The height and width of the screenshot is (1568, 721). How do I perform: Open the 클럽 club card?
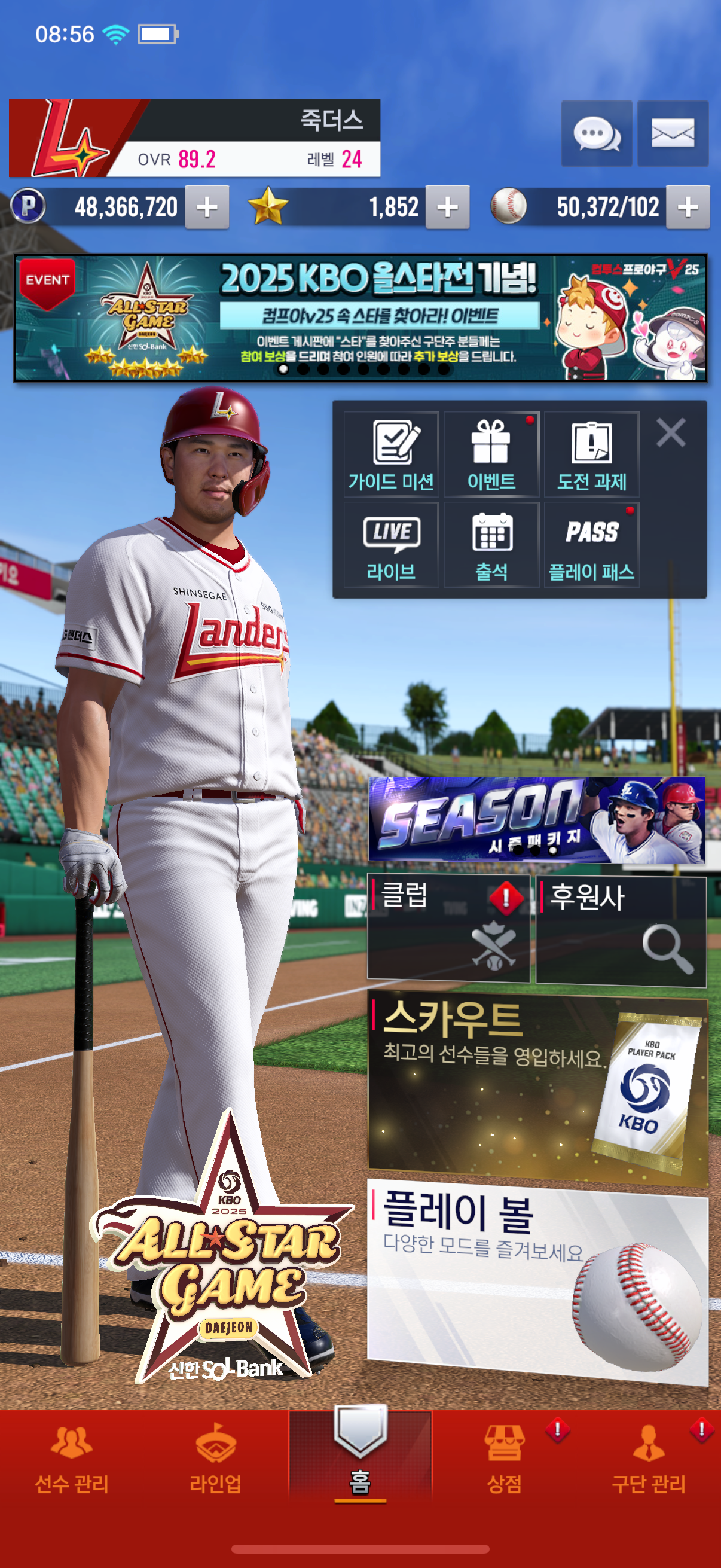[448, 929]
